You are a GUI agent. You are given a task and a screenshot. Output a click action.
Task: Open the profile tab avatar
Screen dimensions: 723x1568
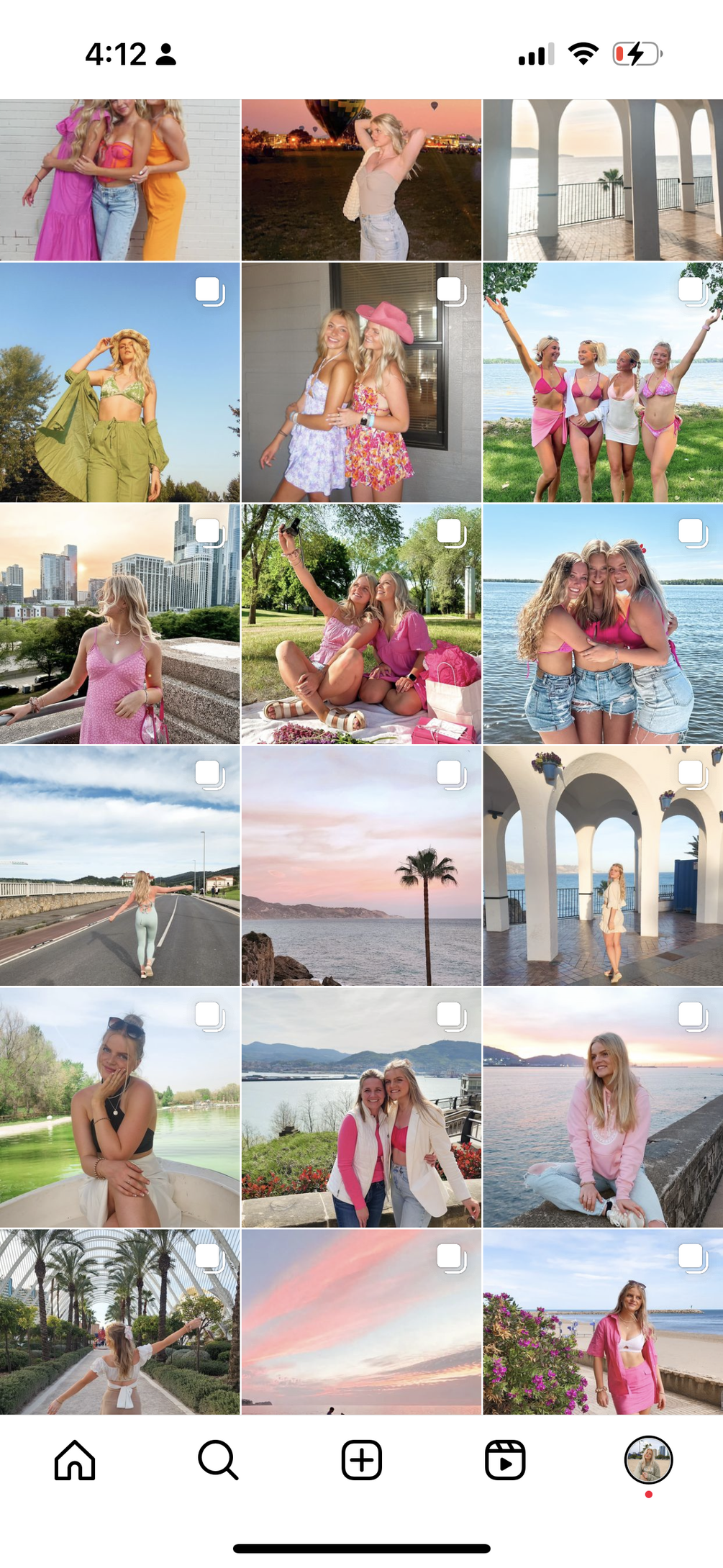pyautogui.click(x=648, y=1460)
